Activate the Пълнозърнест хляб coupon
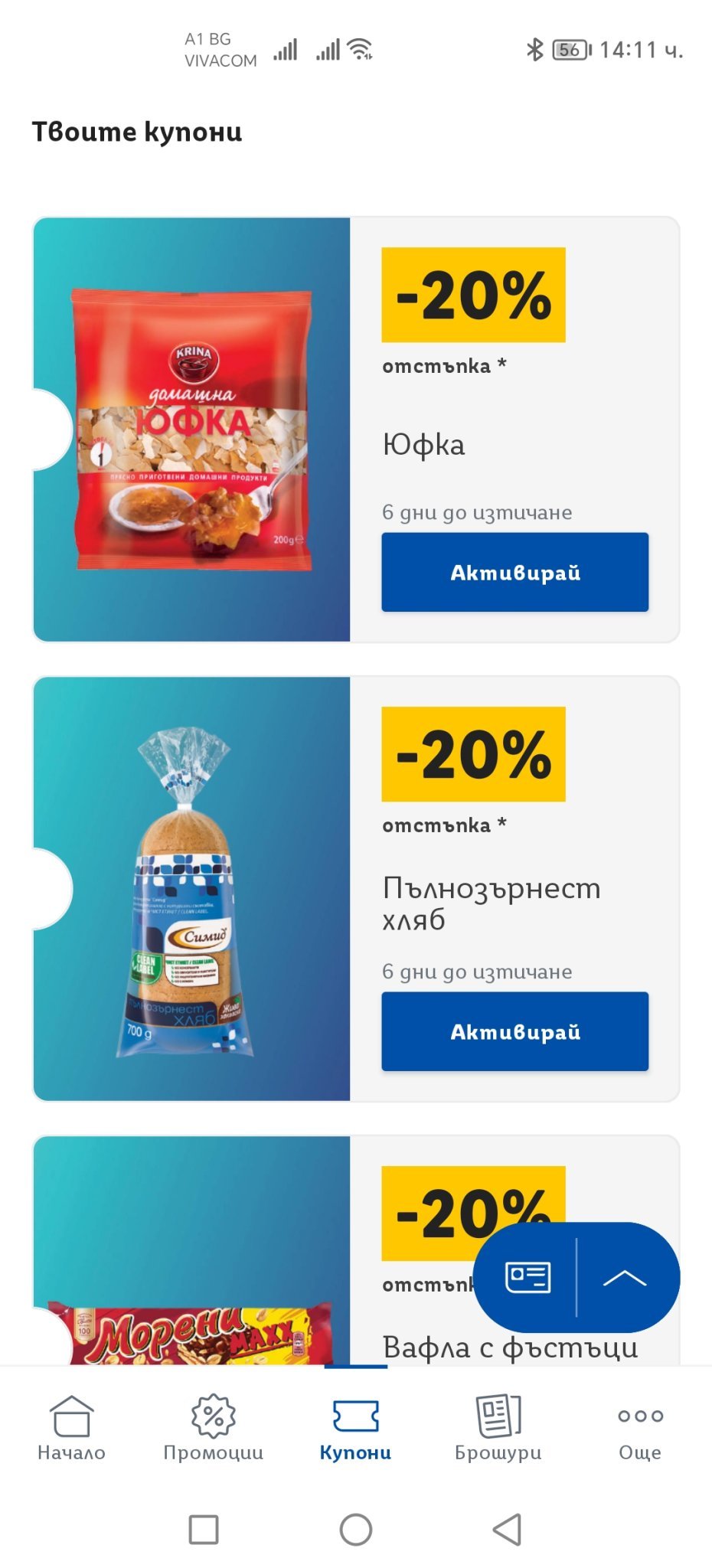The width and height of the screenshot is (712, 1568). click(x=514, y=1031)
